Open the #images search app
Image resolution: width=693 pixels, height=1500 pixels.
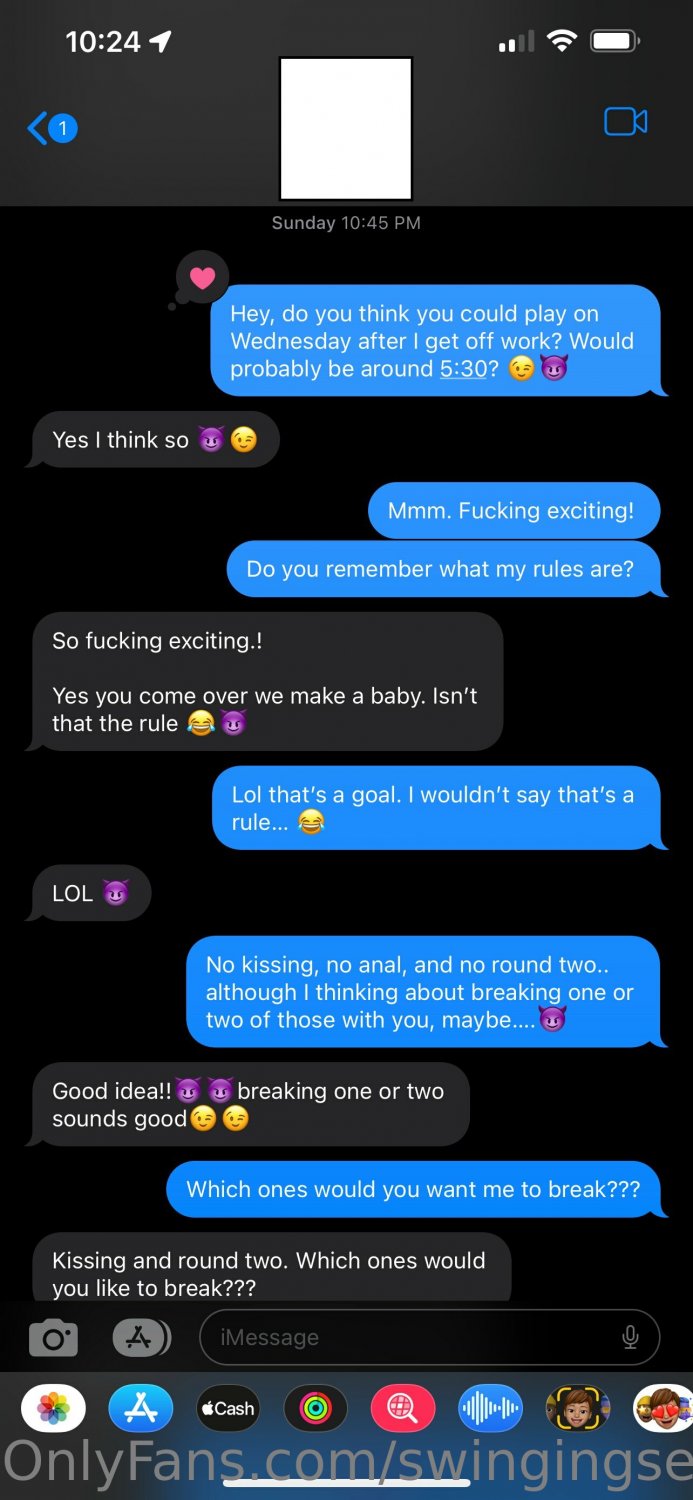[x=402, y=1409]
